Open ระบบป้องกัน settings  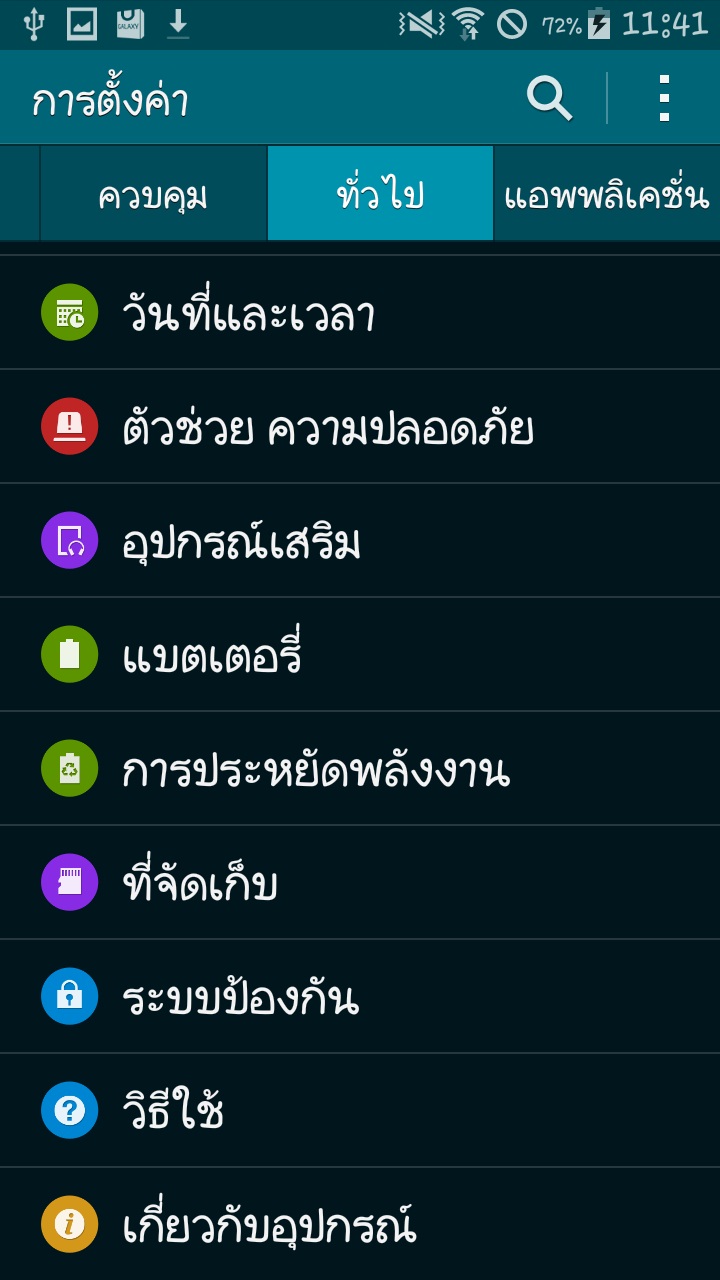[x=360, y=997]
